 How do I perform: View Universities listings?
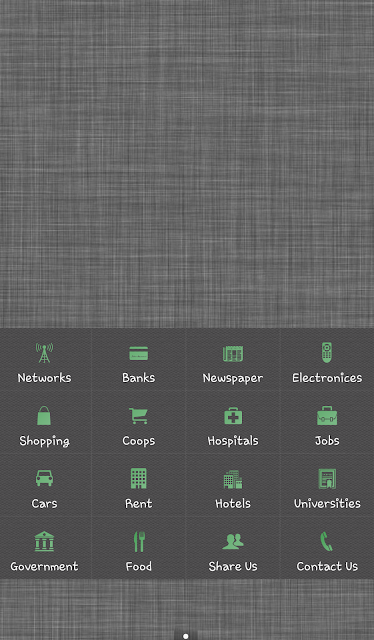[327, 486]
